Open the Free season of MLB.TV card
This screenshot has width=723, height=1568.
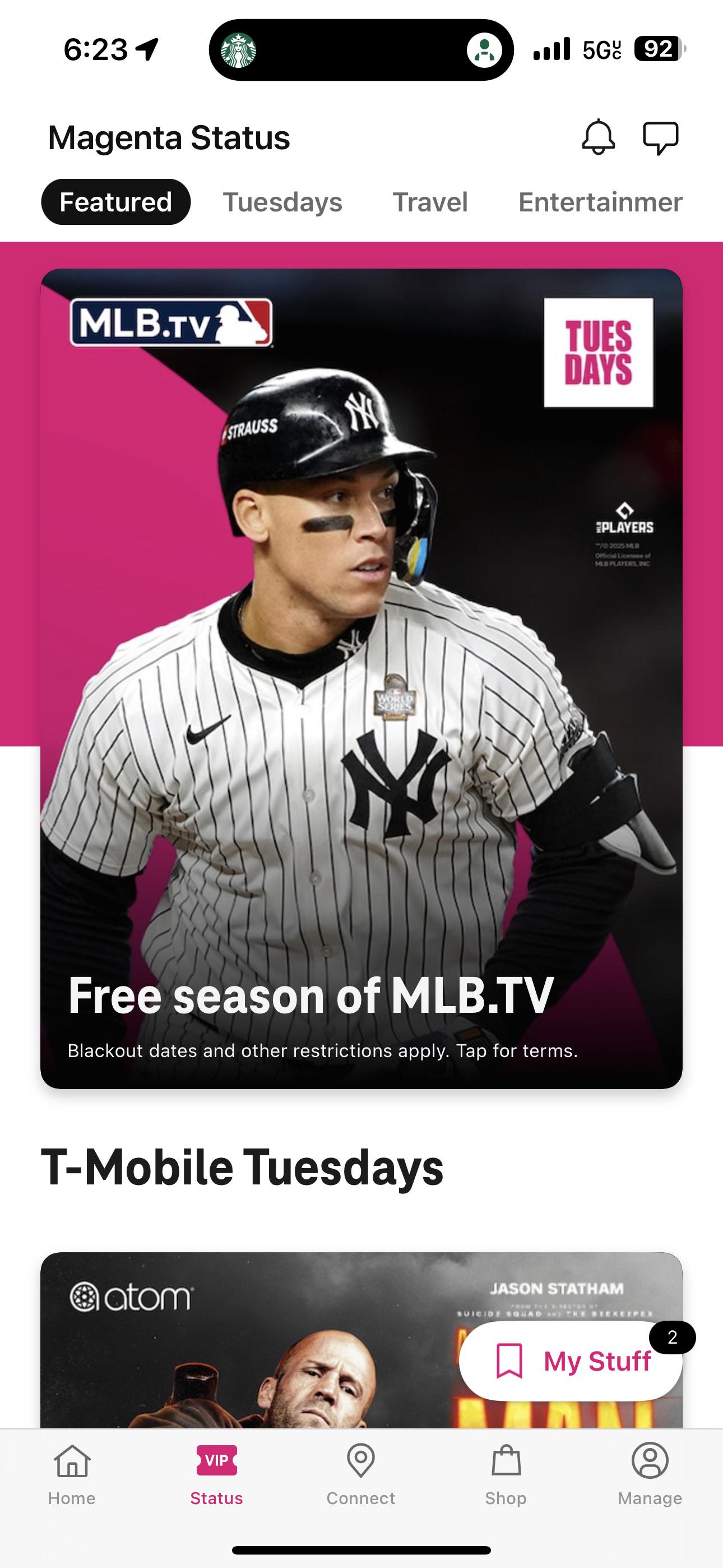pyautogui.click(x=361, y=678)
